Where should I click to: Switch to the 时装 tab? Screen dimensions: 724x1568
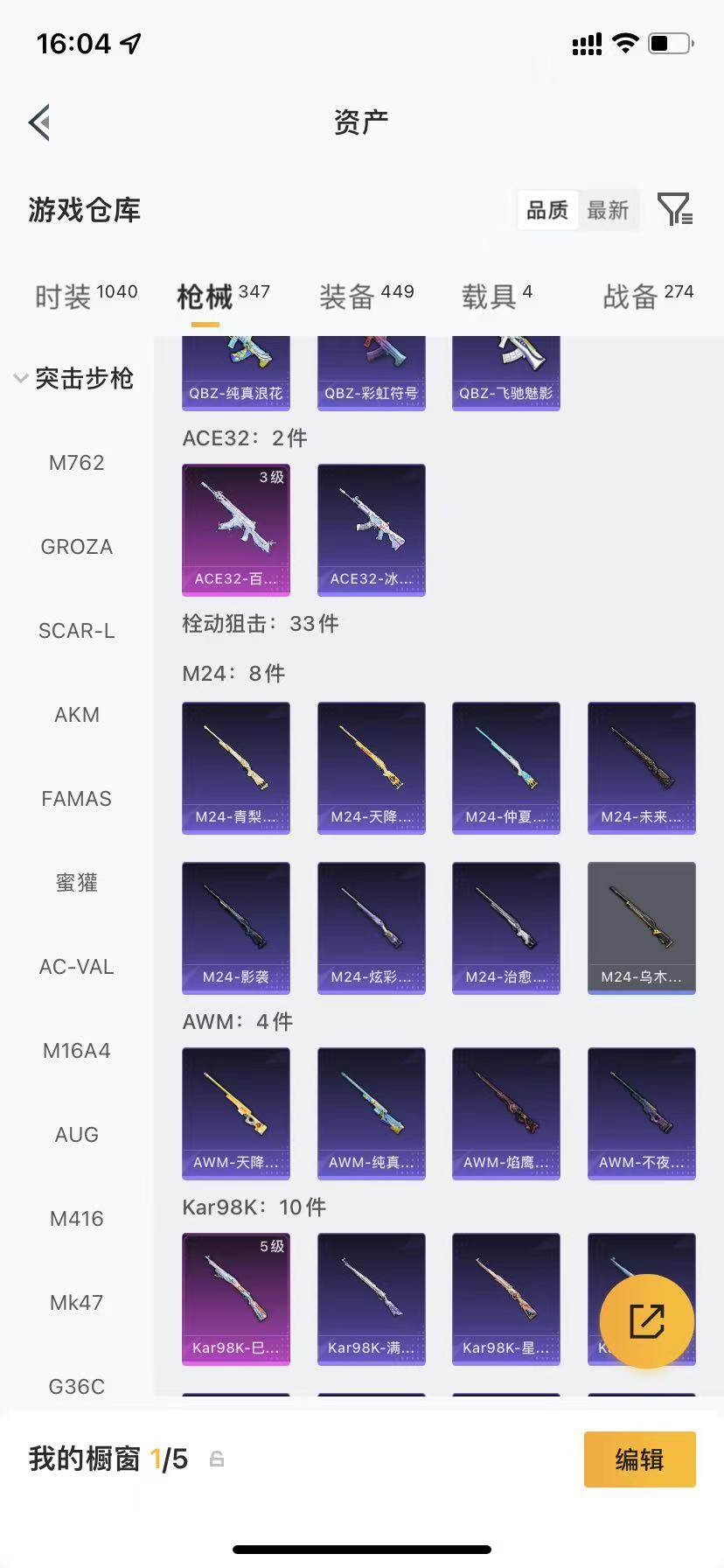[x=86, y=297]
